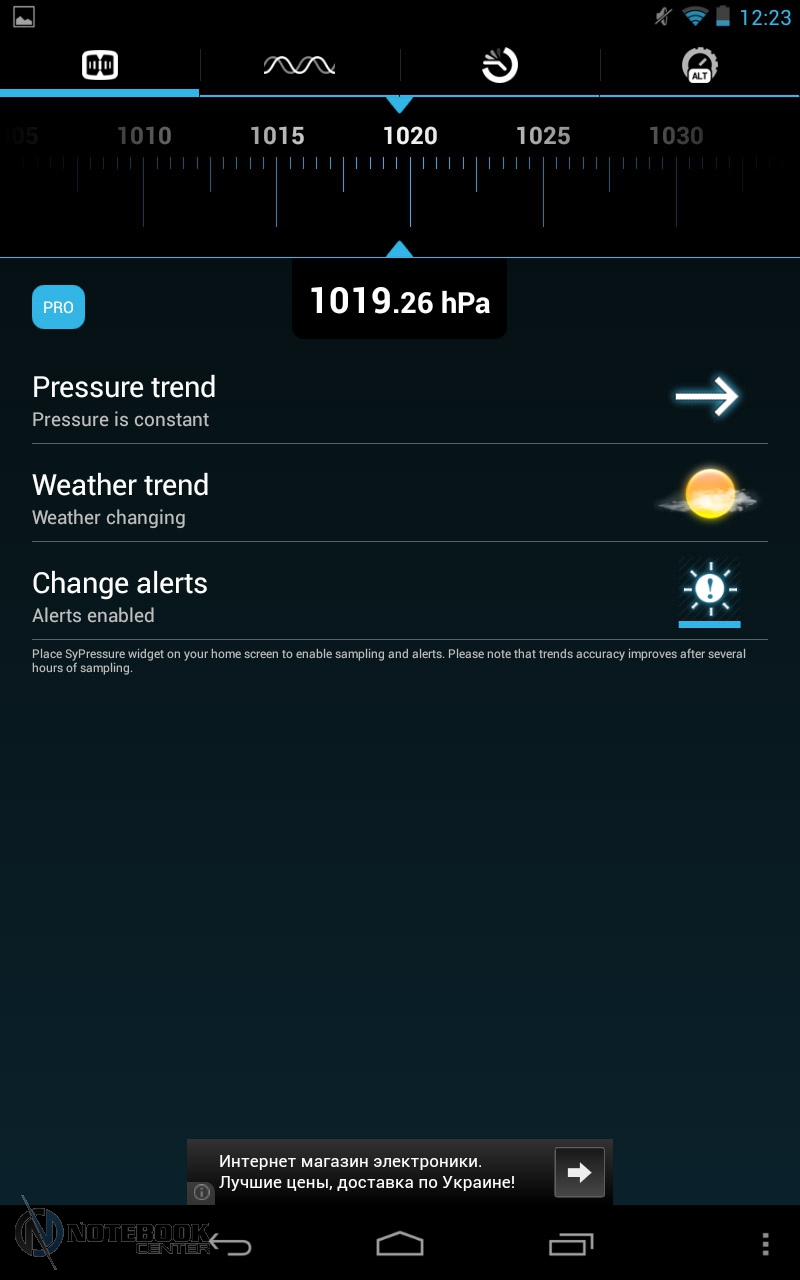The image size is (800, 1280).
Task: Select the barometer scale tab
Action: [99, 66]
